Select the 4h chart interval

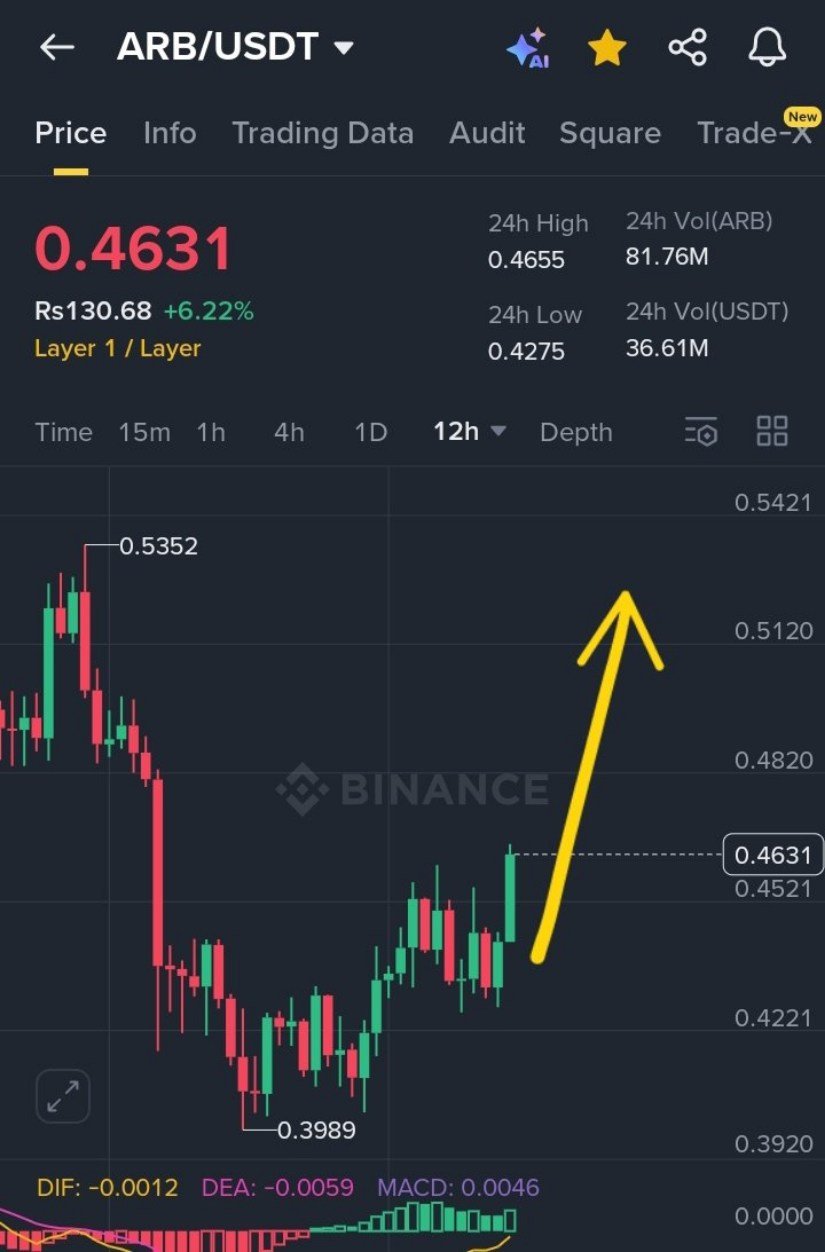289,432
